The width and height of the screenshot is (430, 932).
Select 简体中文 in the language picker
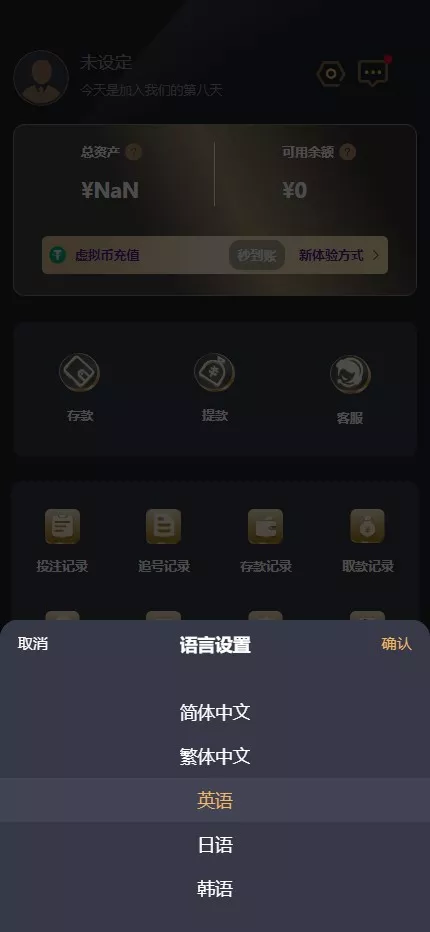click(215, 712)
